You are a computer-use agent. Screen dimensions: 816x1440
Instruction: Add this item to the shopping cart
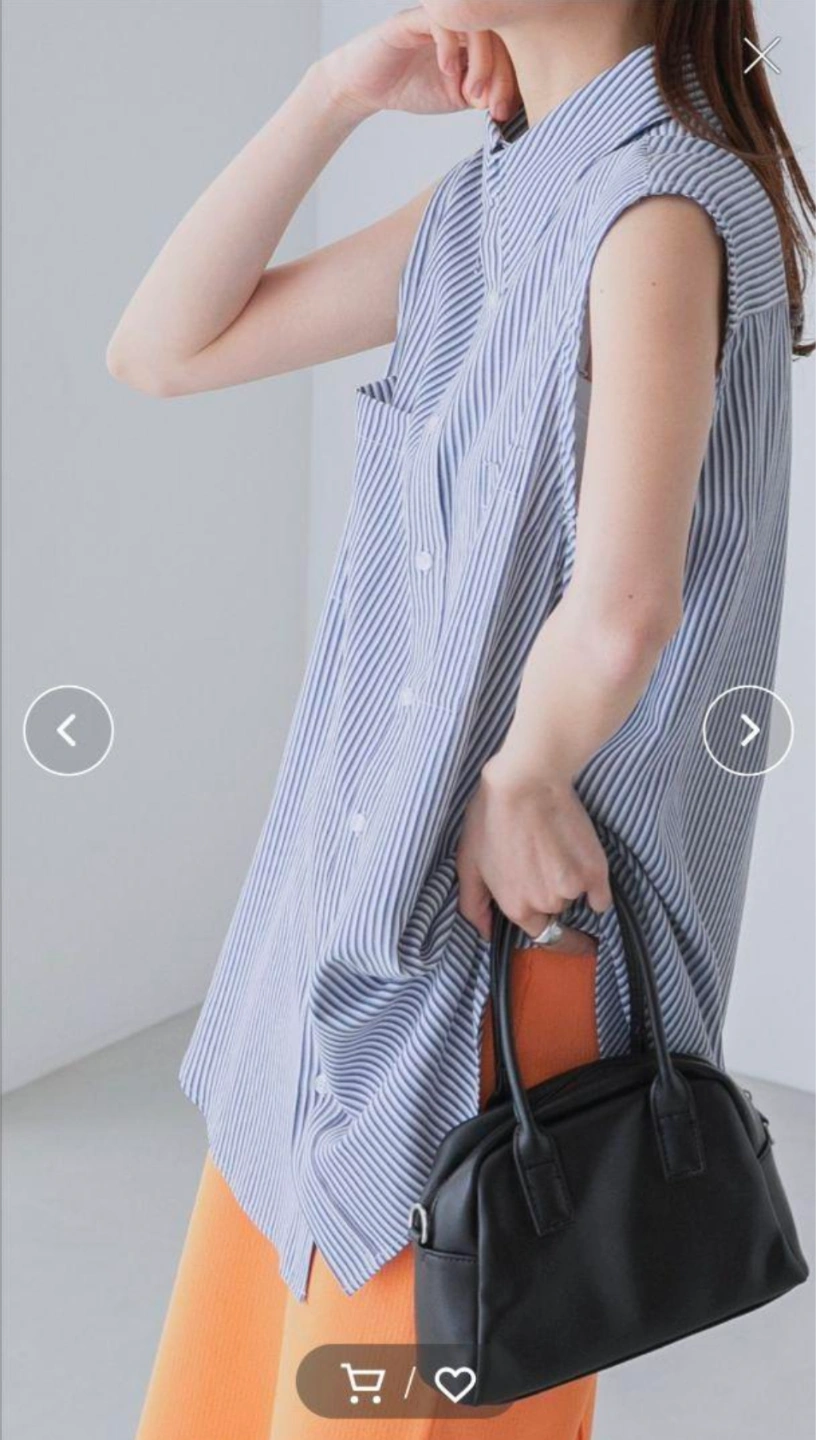tap(363, 1384)
